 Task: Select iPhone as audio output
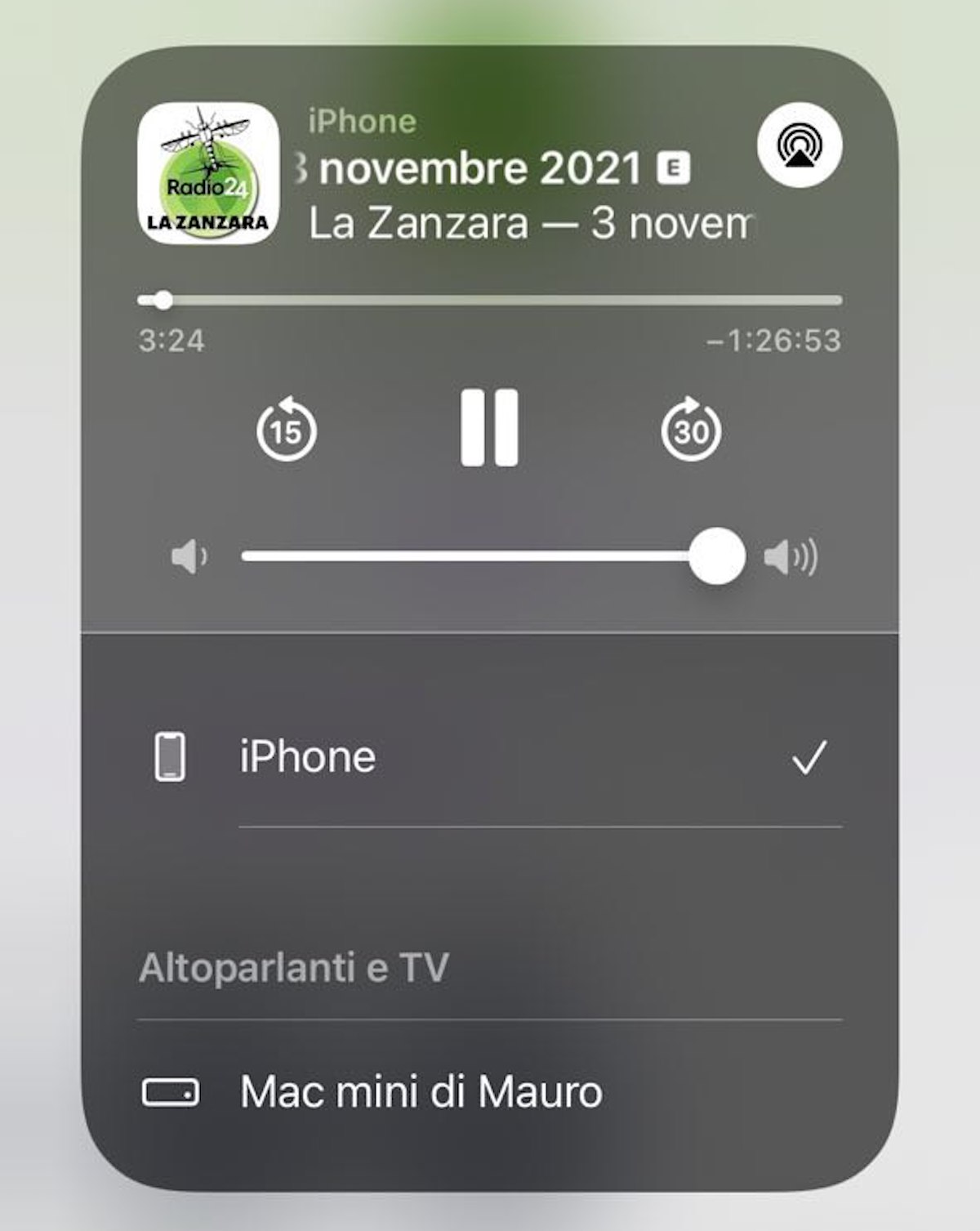tap(490, 757)
